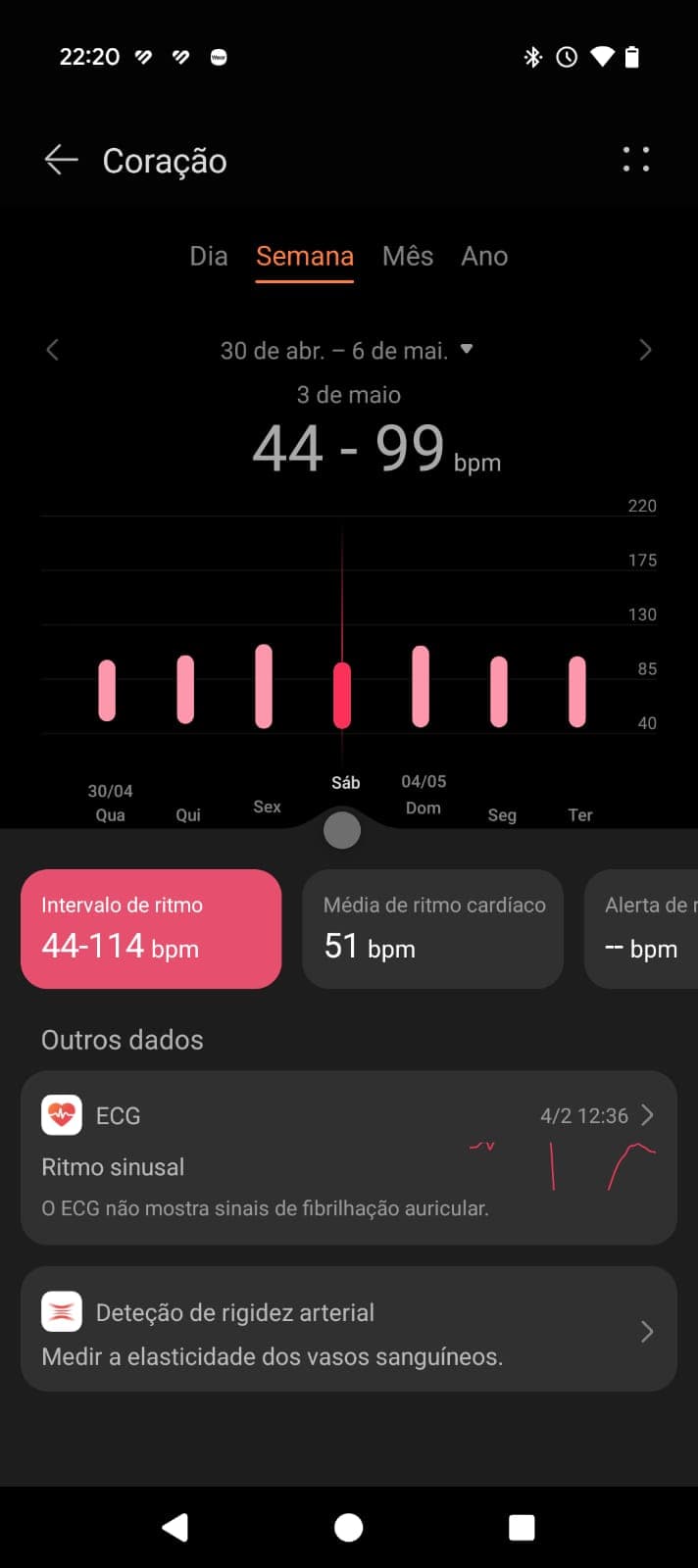Image resolution: width=698 pixels, height=1568 pixels.
Task: Show the Ano heart rate view
Action: click(x=484, y=257)
